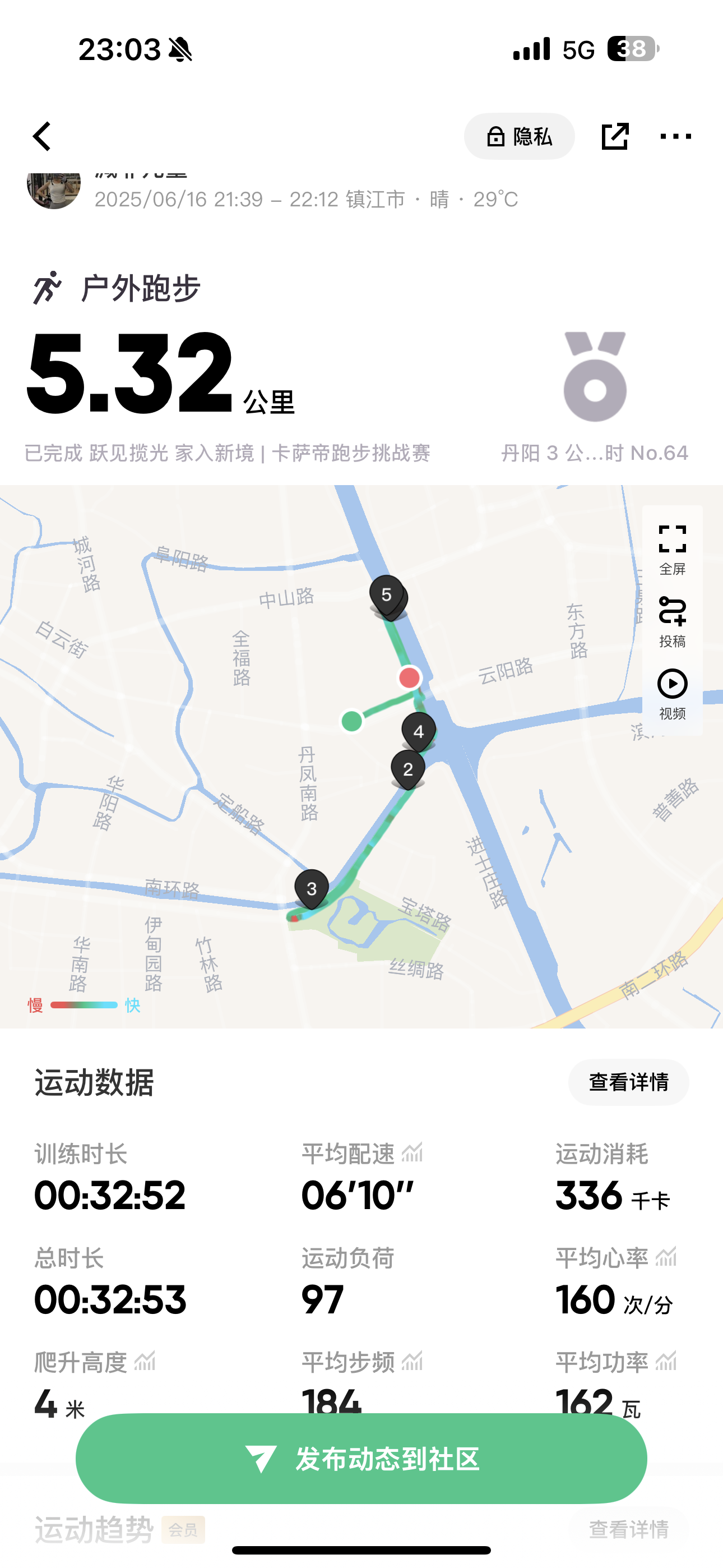The image size is (723, 1568).
Task: Open the 平均心率 chart icon
Action: coord(666,1256)
